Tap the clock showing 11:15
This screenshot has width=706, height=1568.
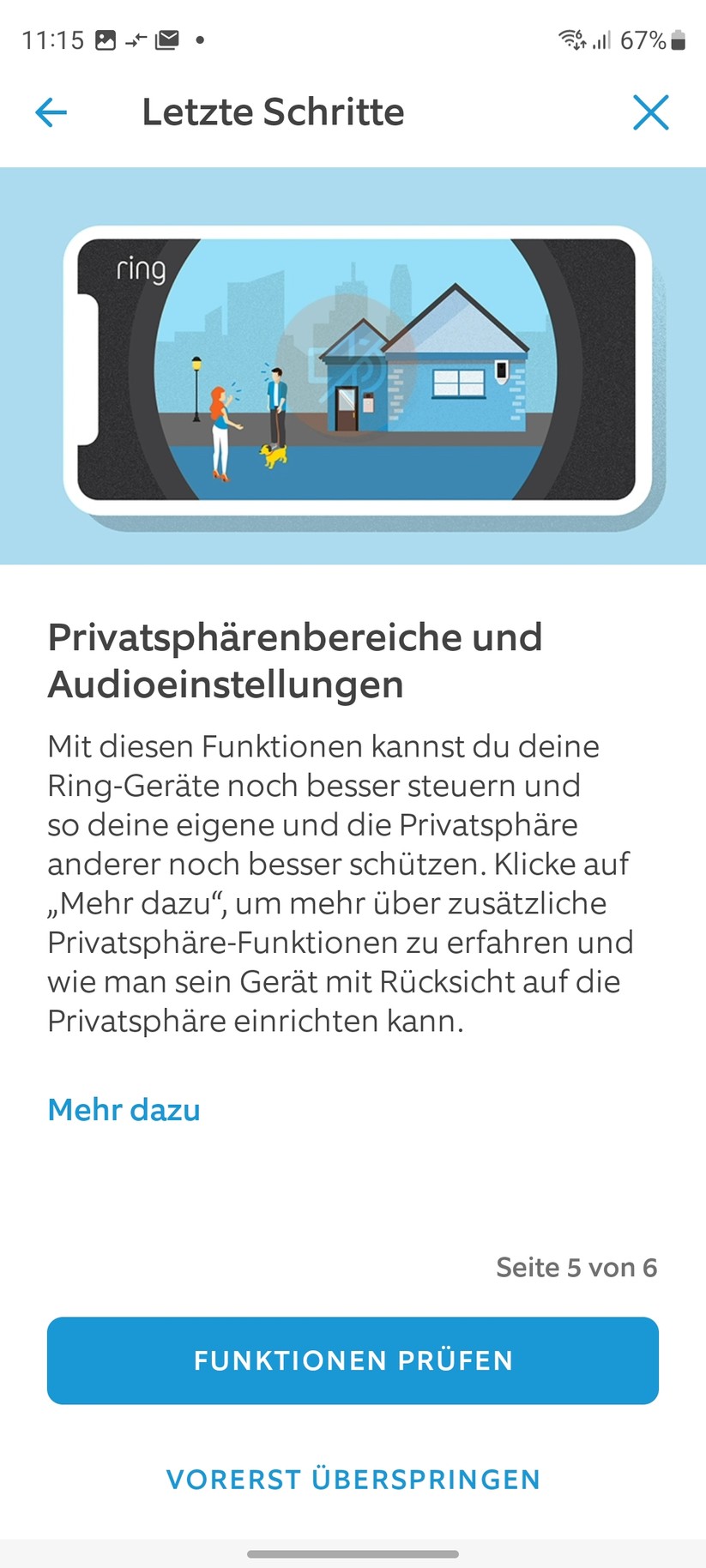(51, 39)
